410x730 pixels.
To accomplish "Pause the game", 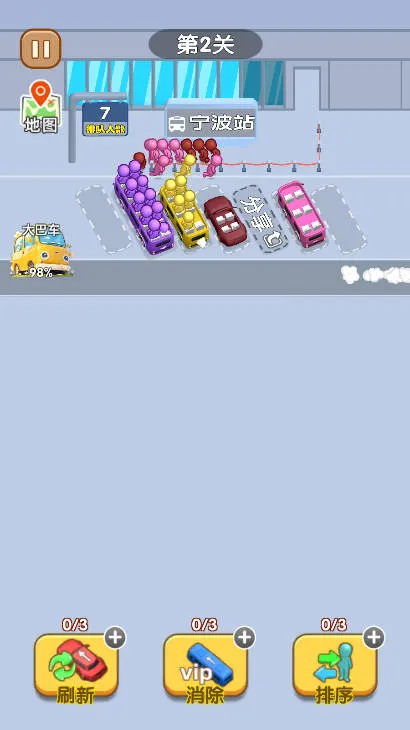I will coord(40,48).
